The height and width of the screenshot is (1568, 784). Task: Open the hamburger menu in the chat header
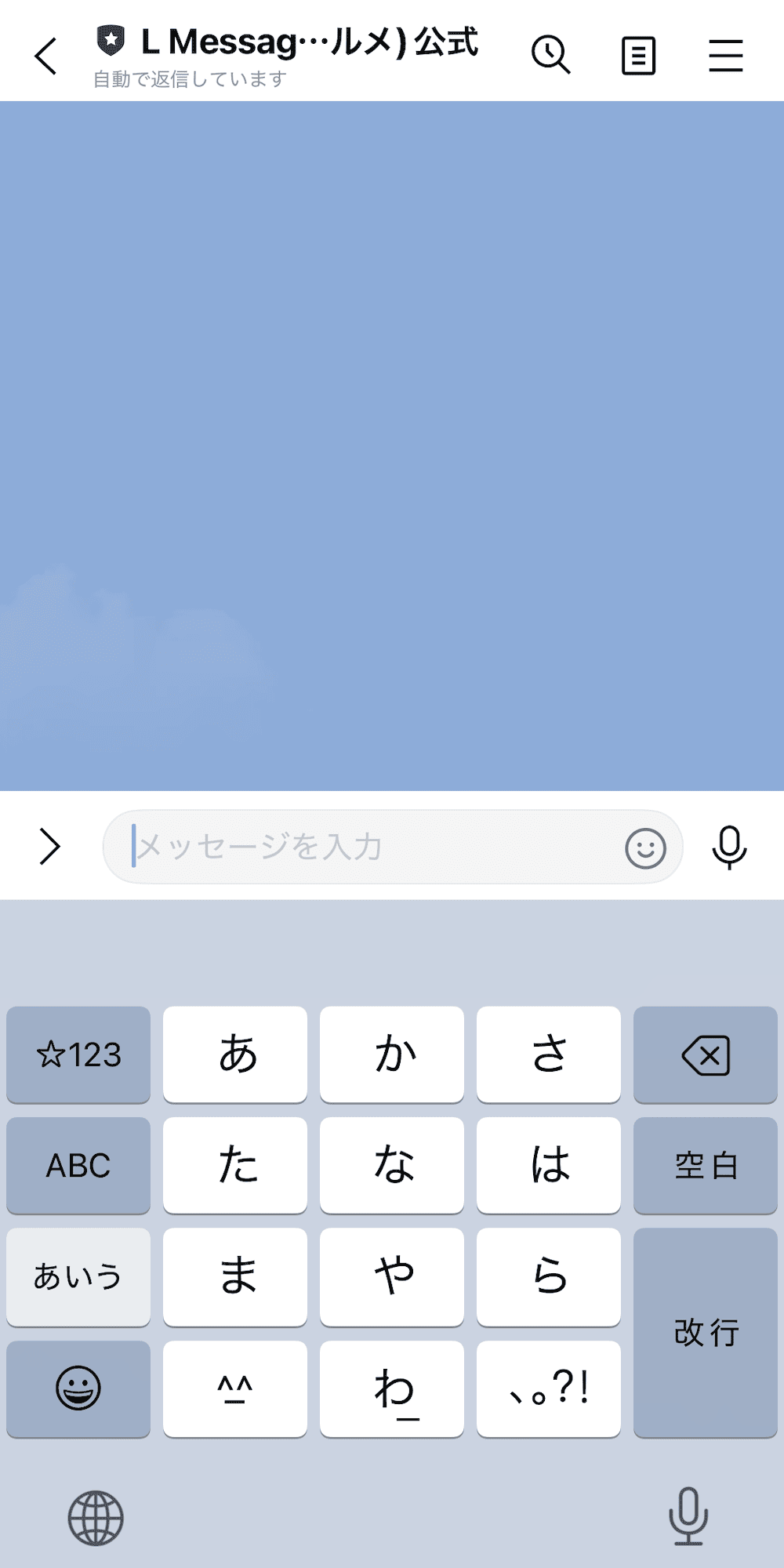coord(725,56)
